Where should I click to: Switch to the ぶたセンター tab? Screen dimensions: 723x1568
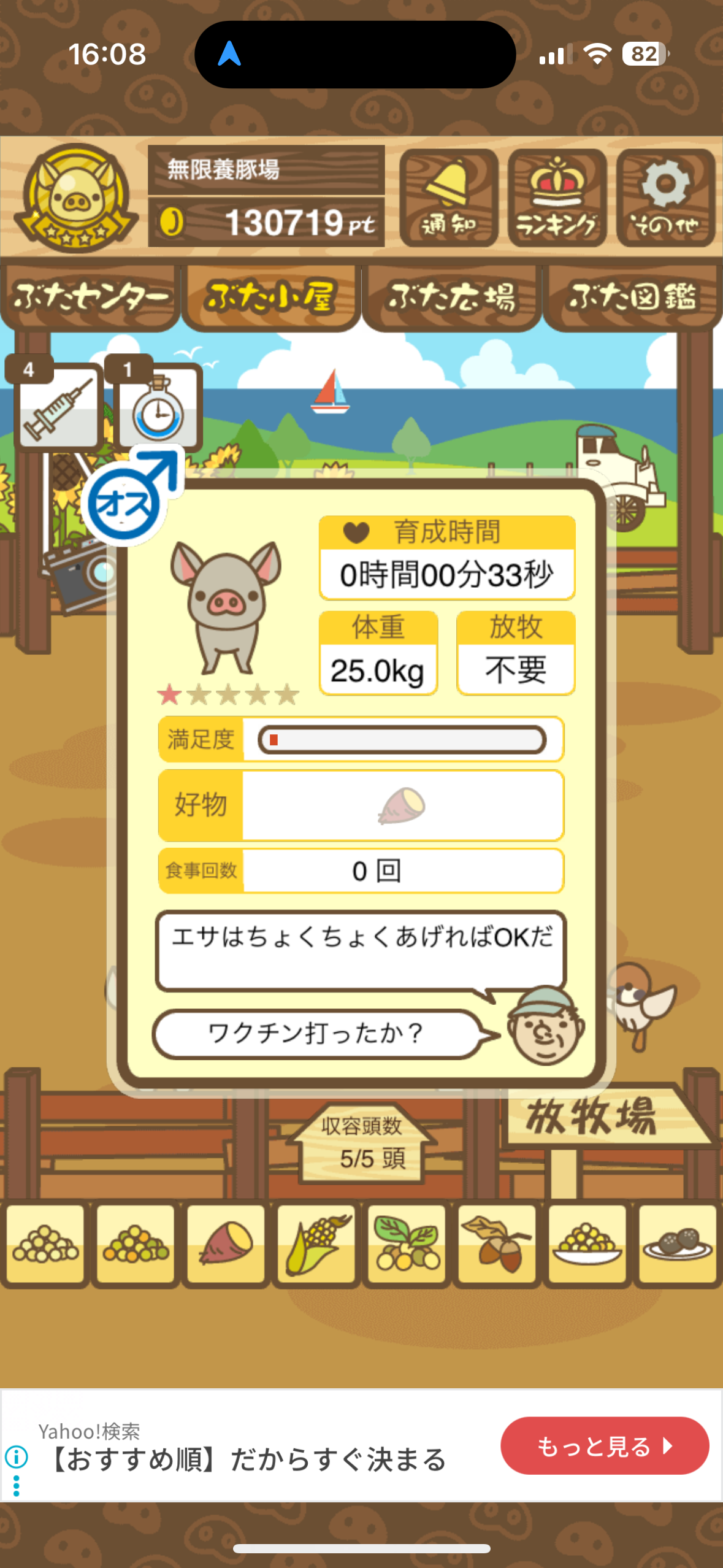pyautogui.click(x=90, y=298)
